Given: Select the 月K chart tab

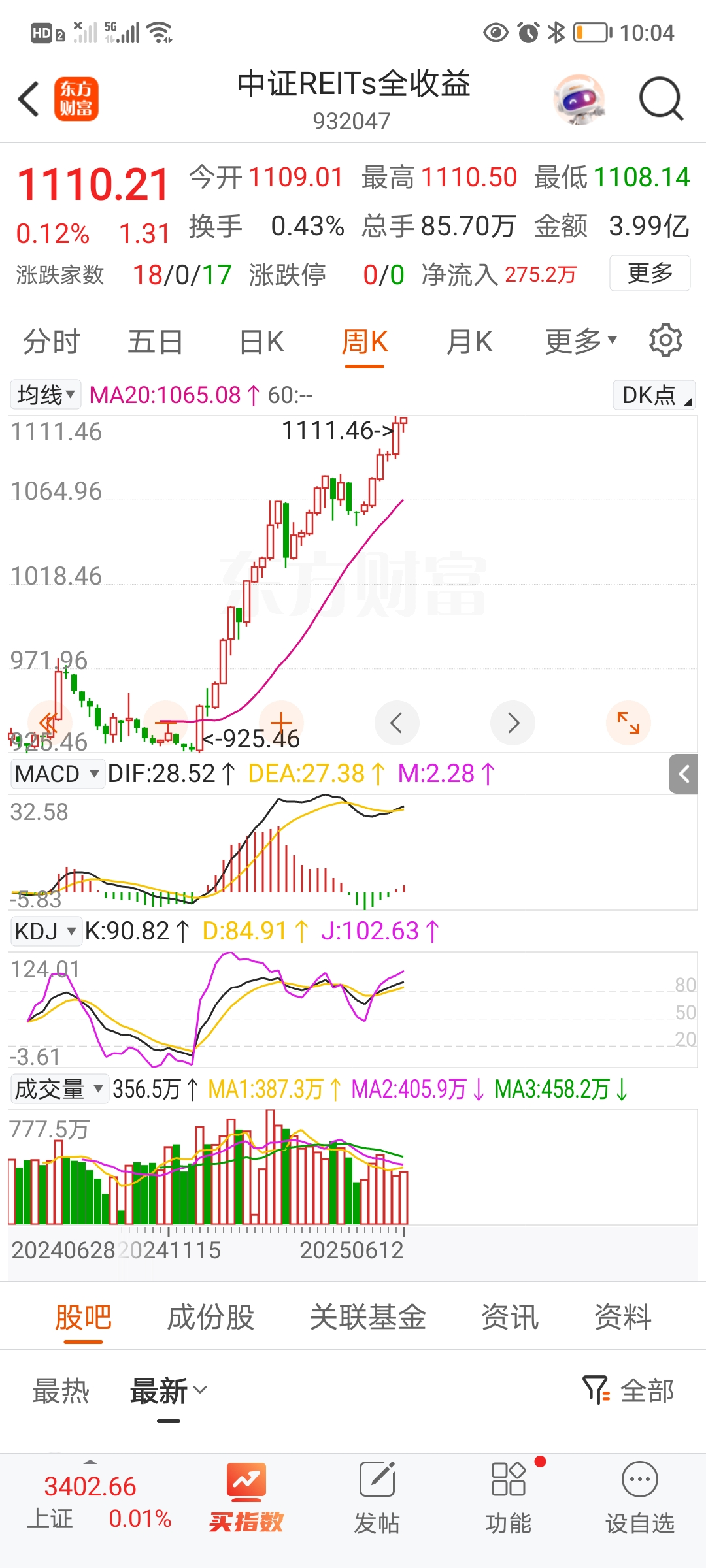Looking at the screenshot, I should tap(469, 342).
